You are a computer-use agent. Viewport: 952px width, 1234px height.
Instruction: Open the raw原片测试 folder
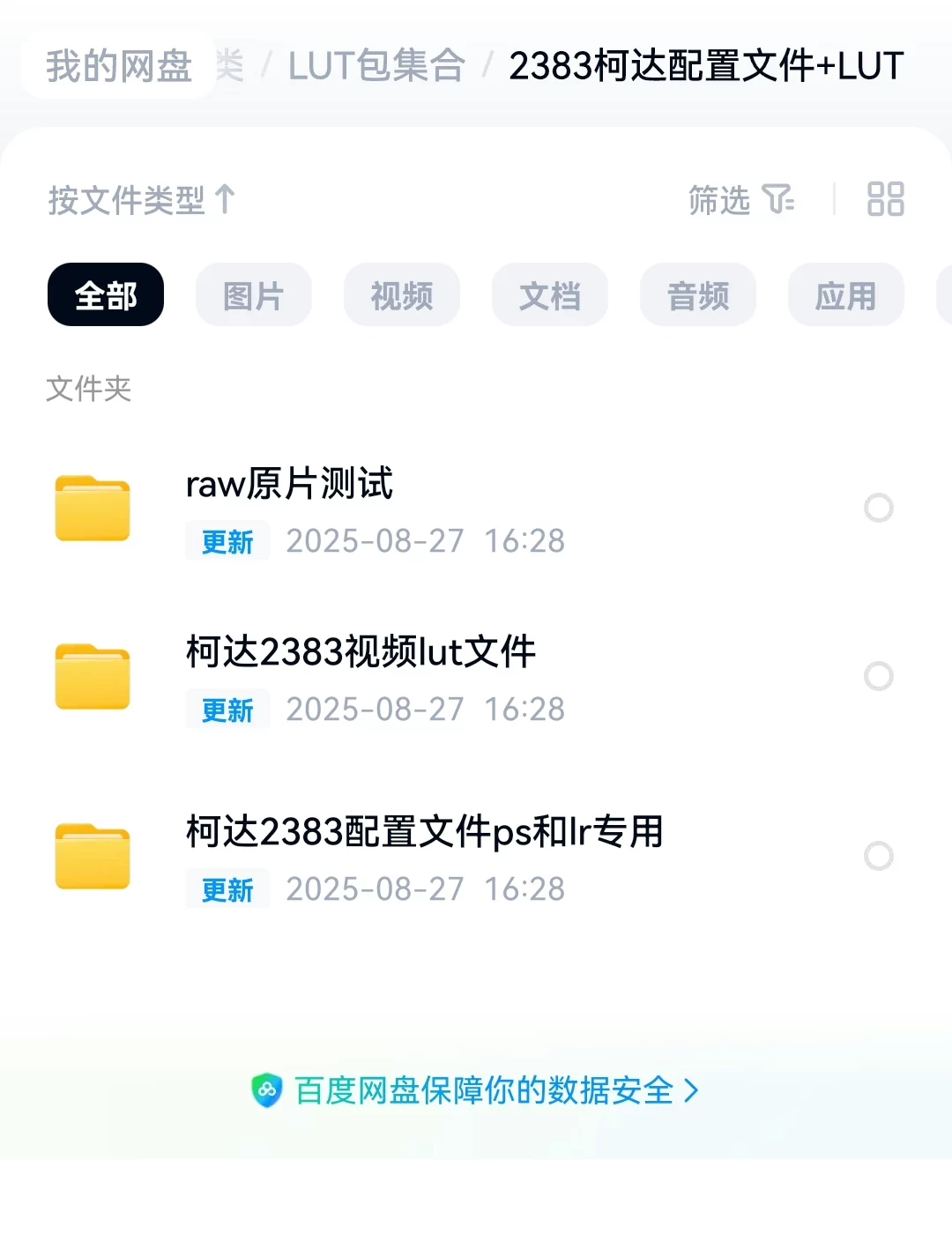[291, 485]
